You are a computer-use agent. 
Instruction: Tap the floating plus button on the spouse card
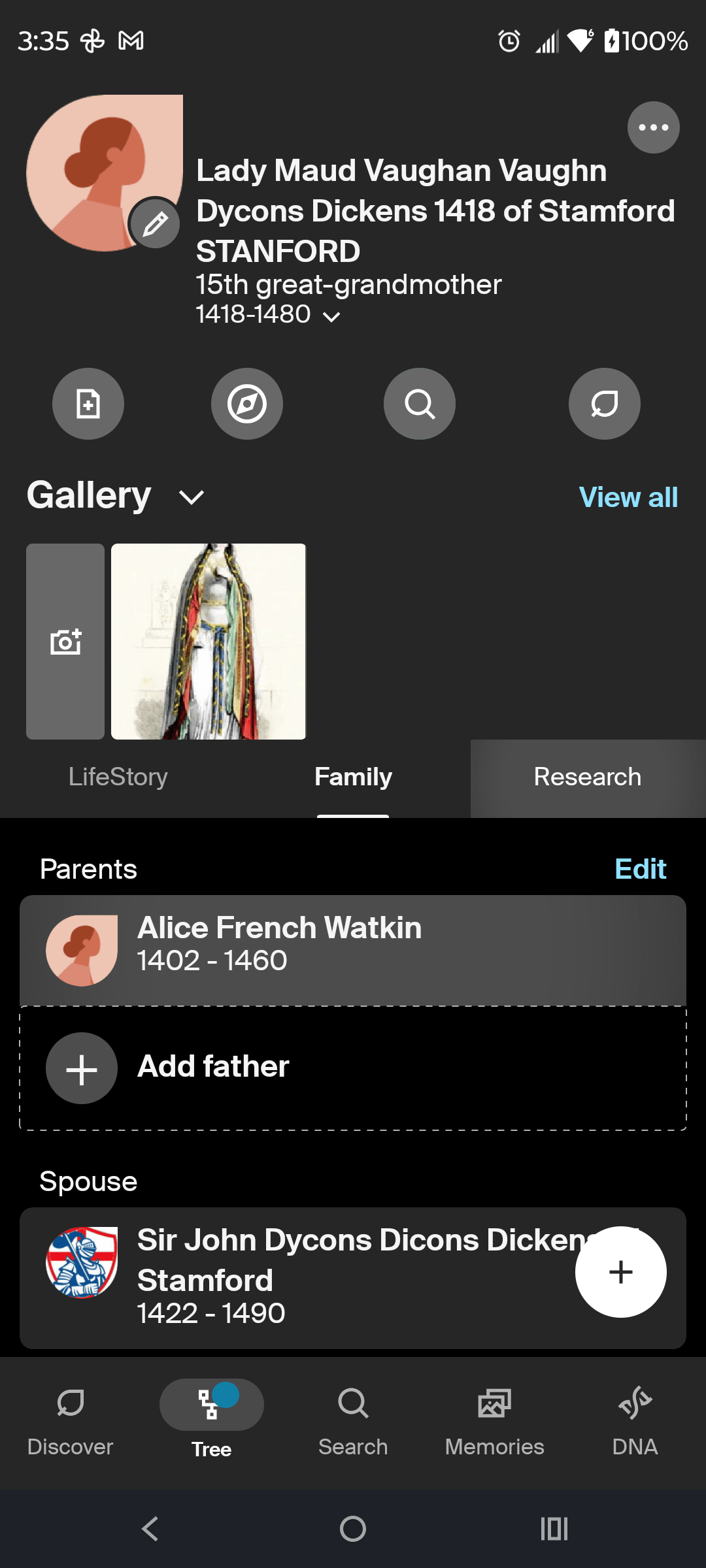click(620, 1271)
